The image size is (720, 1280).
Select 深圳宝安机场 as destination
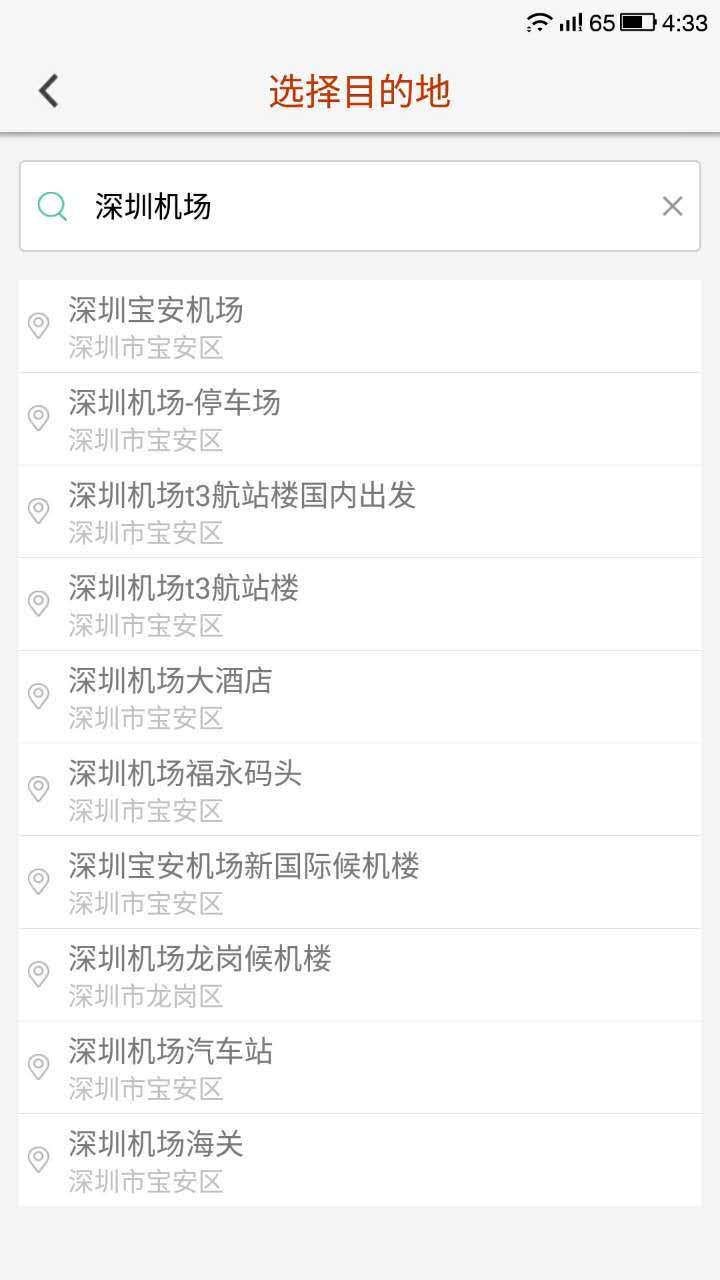[360, 326]
